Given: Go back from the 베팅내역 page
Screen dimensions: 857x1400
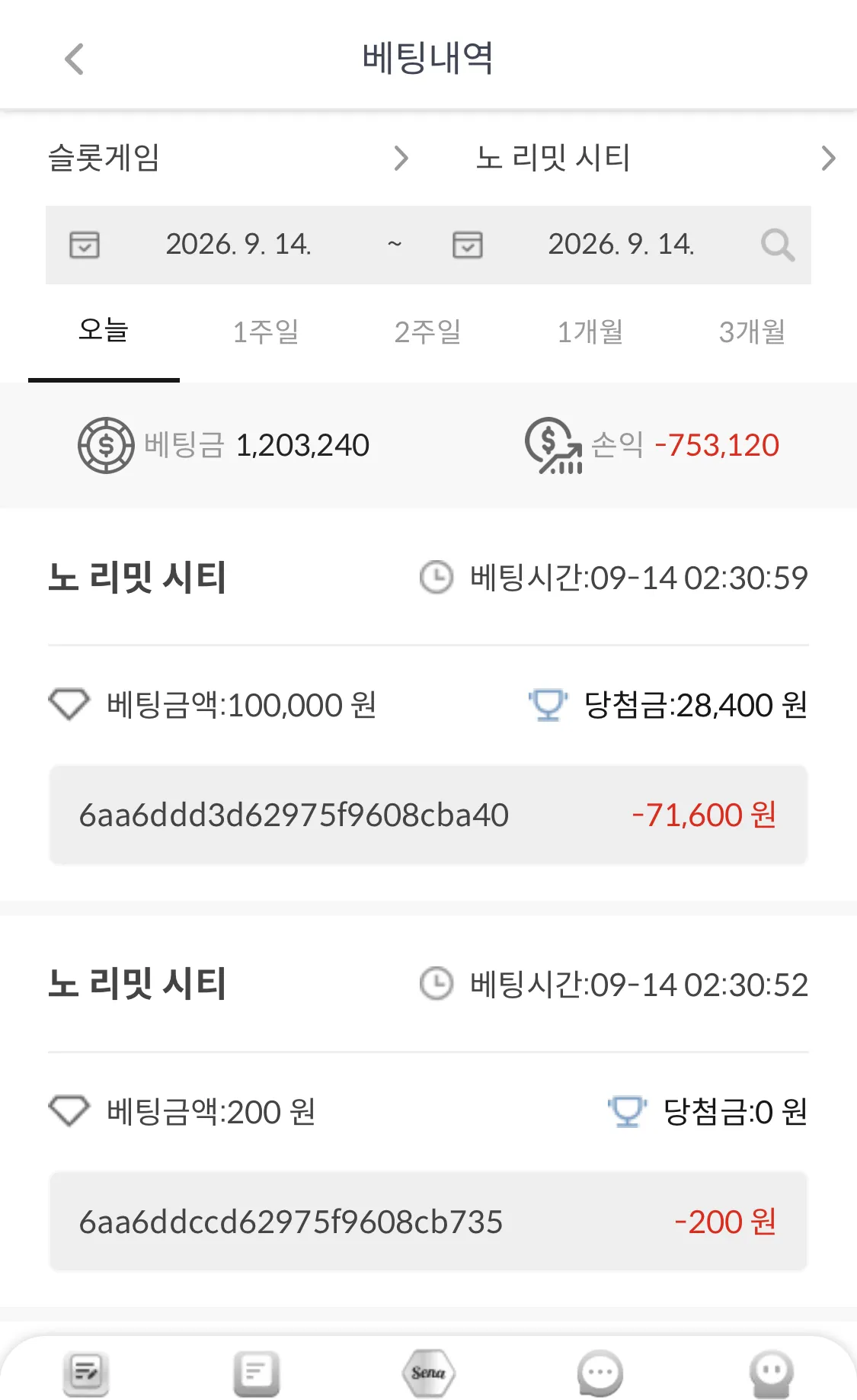Looking at the screenshot, I should [74, 59].
